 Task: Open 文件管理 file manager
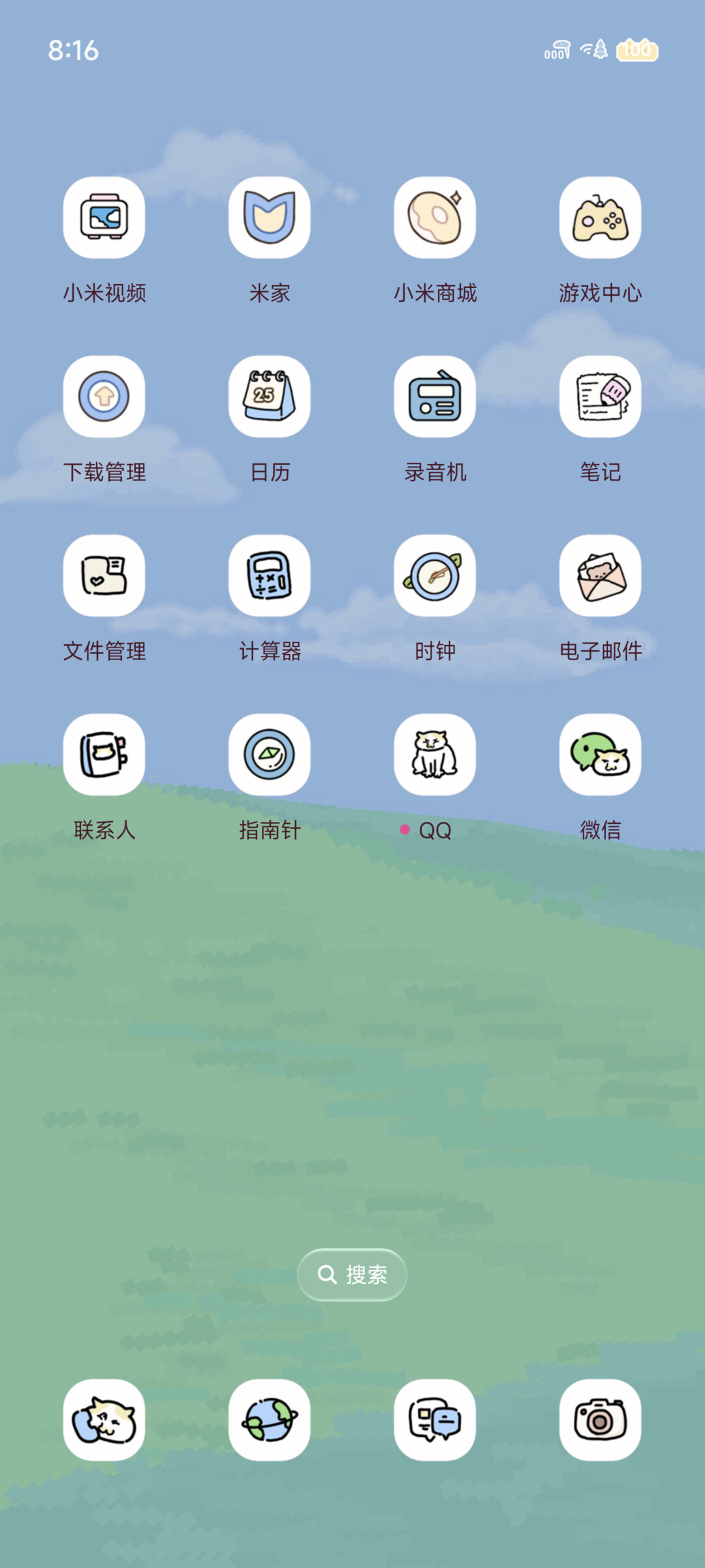[104, 576]
